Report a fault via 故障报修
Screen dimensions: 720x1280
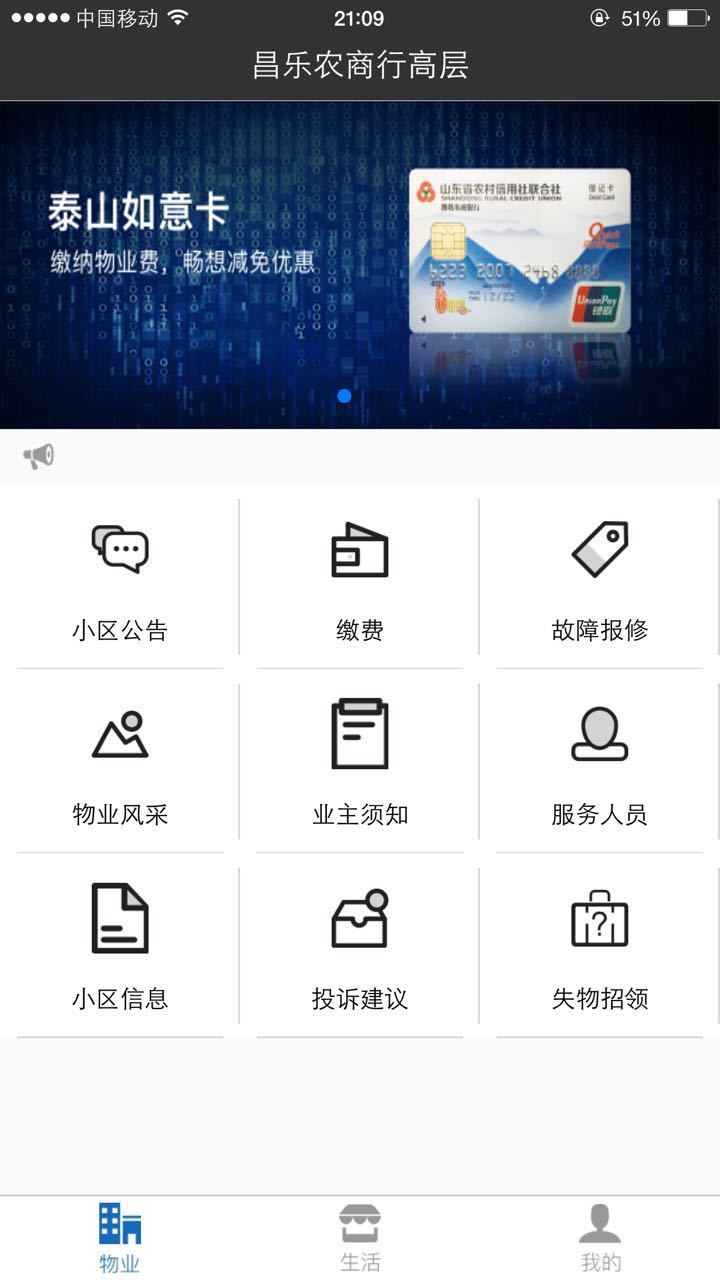point(600,578)
